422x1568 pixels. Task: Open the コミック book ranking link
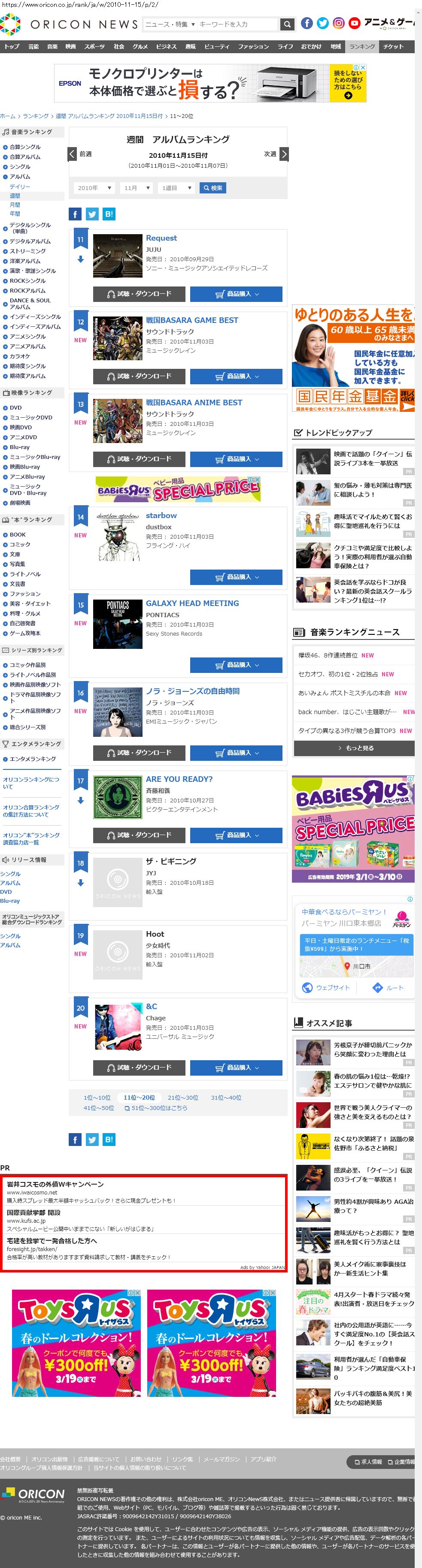pos(20,544)
